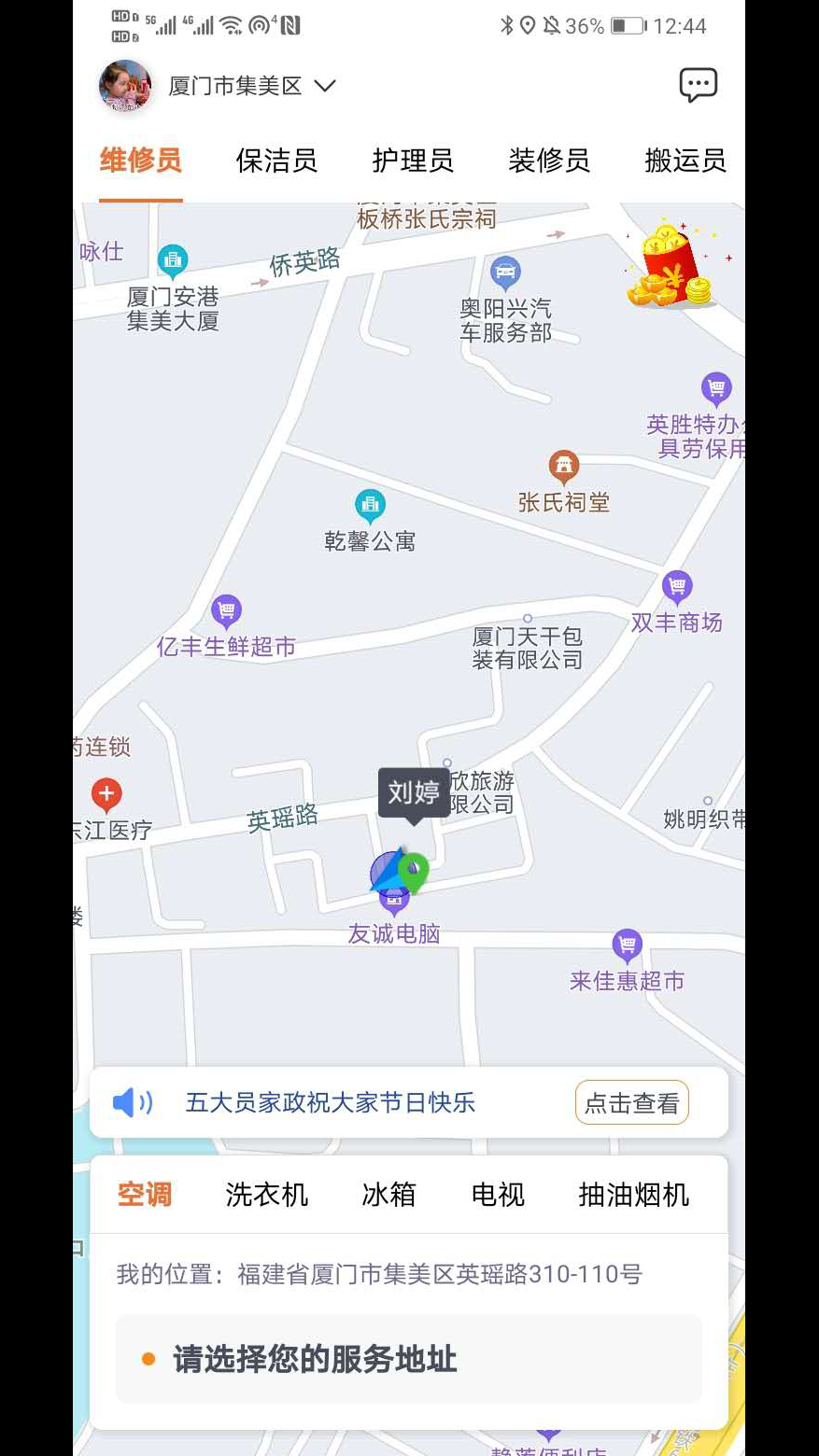
Task: Switch to the 搬运员 tab
Action: [685, 161]
